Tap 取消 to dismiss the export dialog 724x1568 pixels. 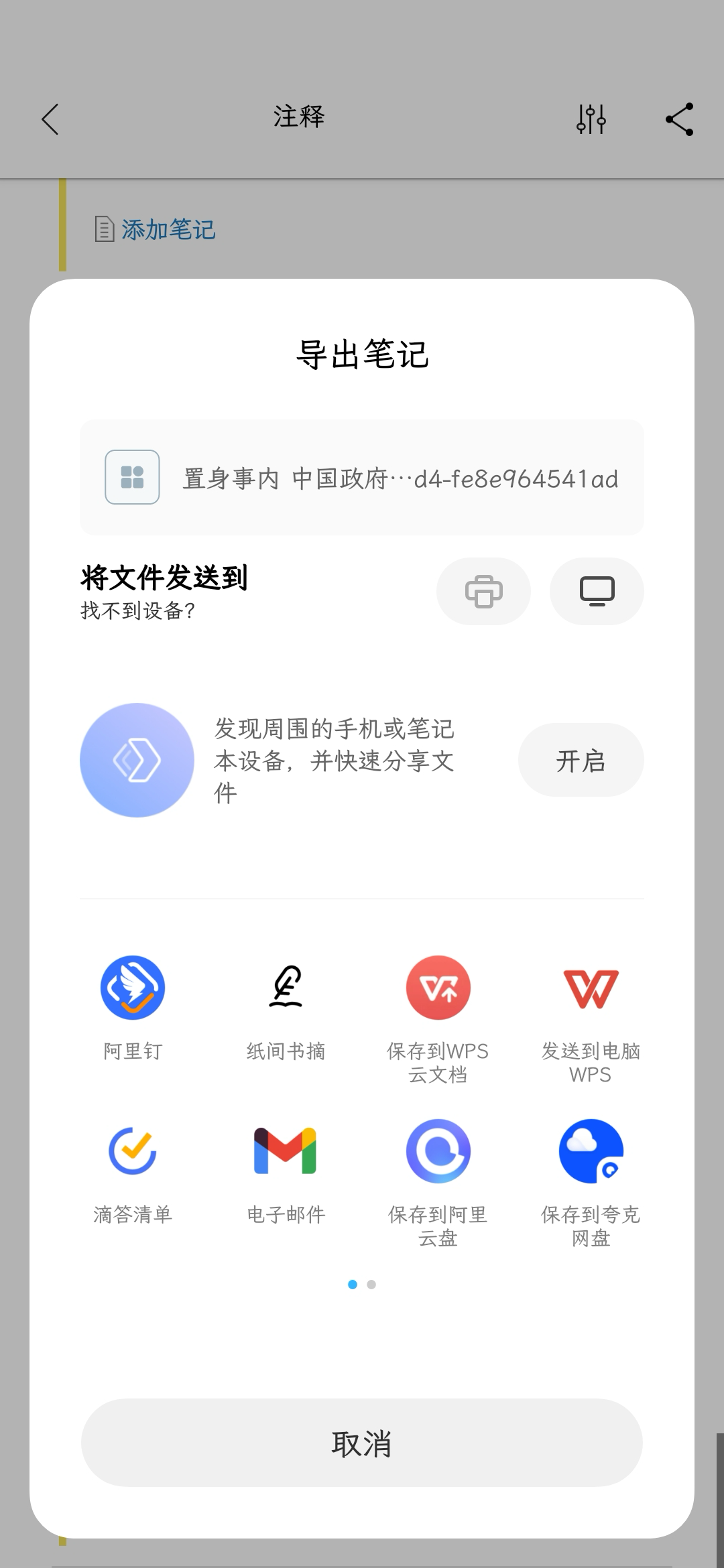click(x=362, y=1443)
